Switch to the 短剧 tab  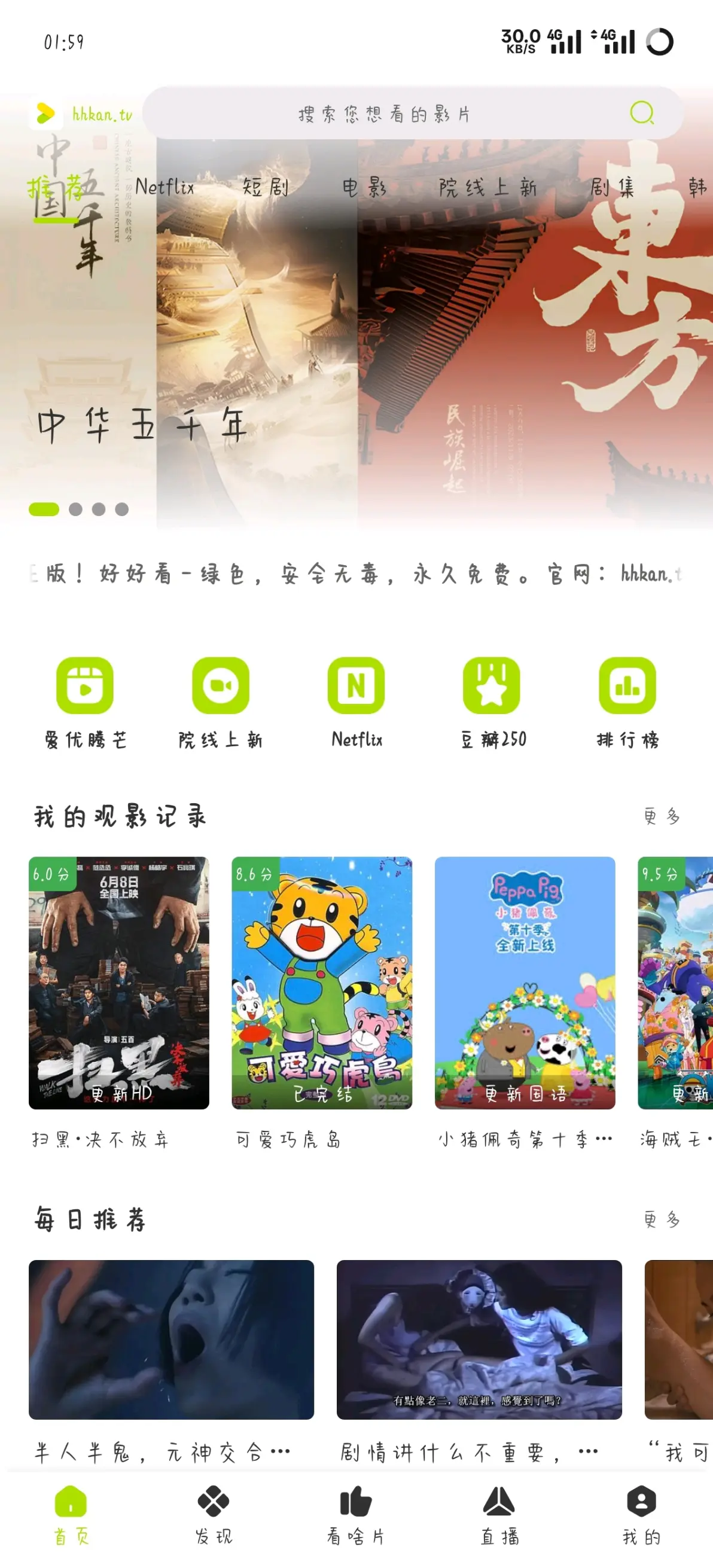pos(266,187)
